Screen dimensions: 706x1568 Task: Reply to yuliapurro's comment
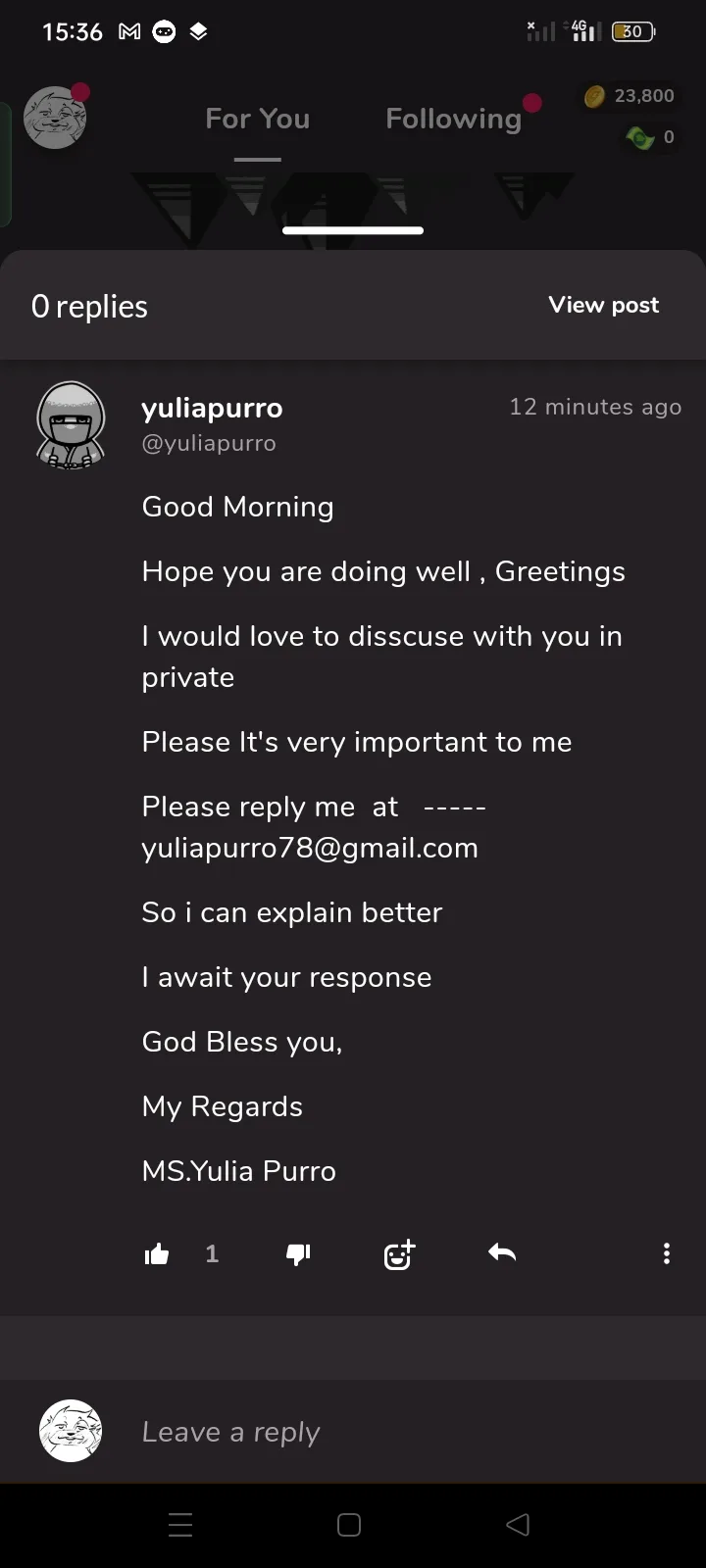502,1253
